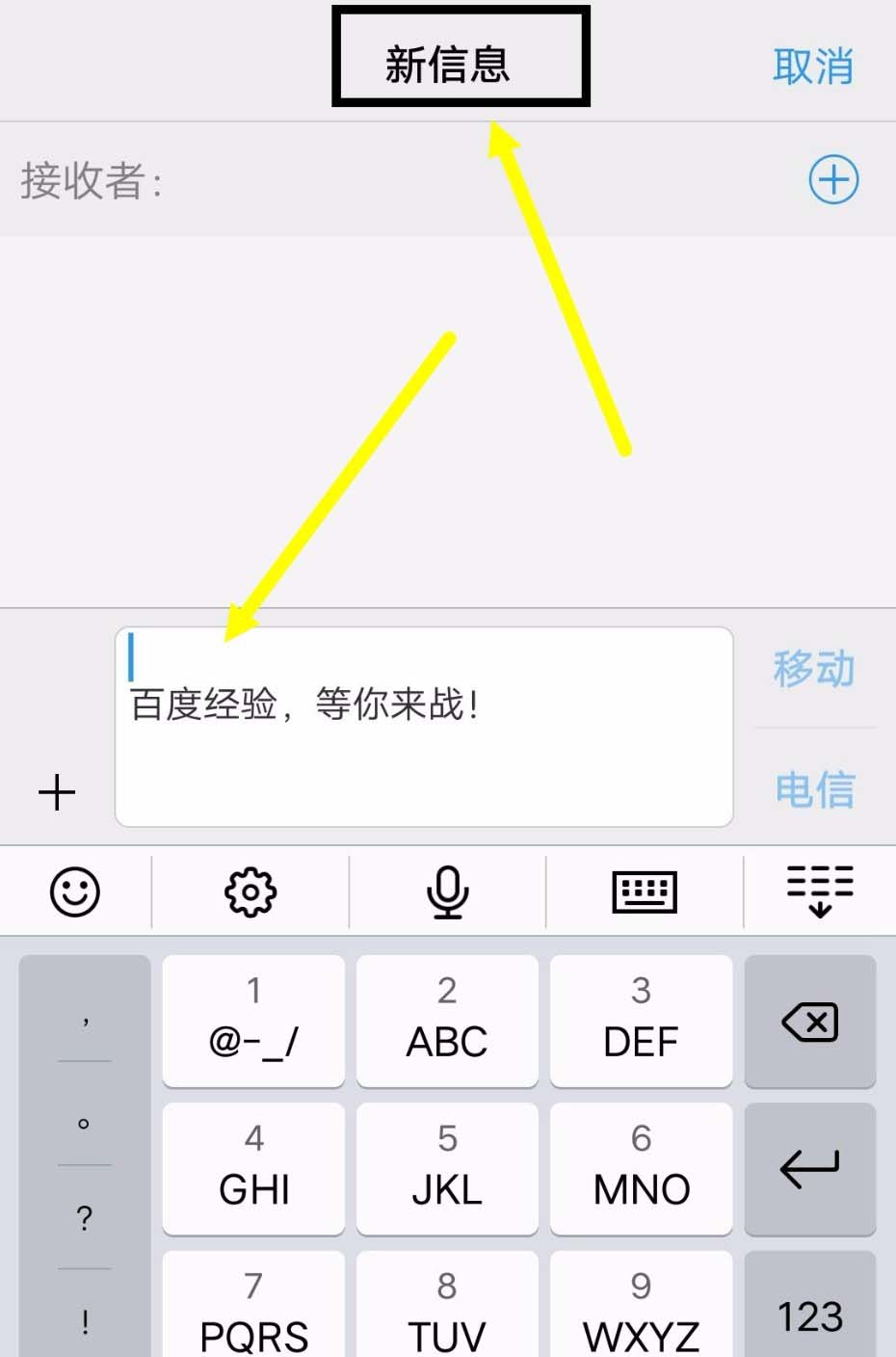The height and width of the screenshot is (1357, 896).
Task: Tap 取消 to cancel the new message
Action: point(812,67)
